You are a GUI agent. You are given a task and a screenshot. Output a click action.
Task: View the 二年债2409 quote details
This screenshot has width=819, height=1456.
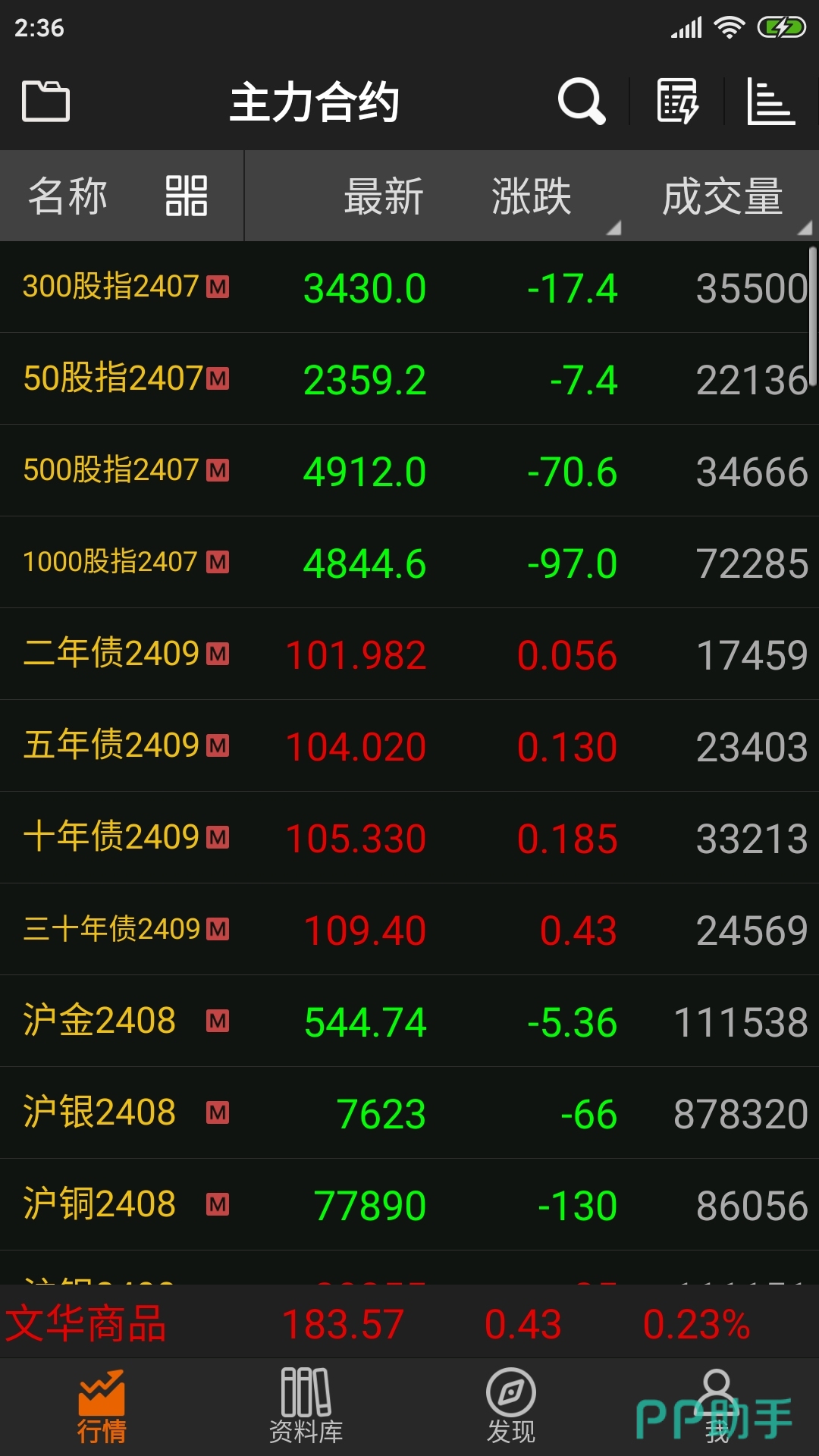[x=409, y=654]
